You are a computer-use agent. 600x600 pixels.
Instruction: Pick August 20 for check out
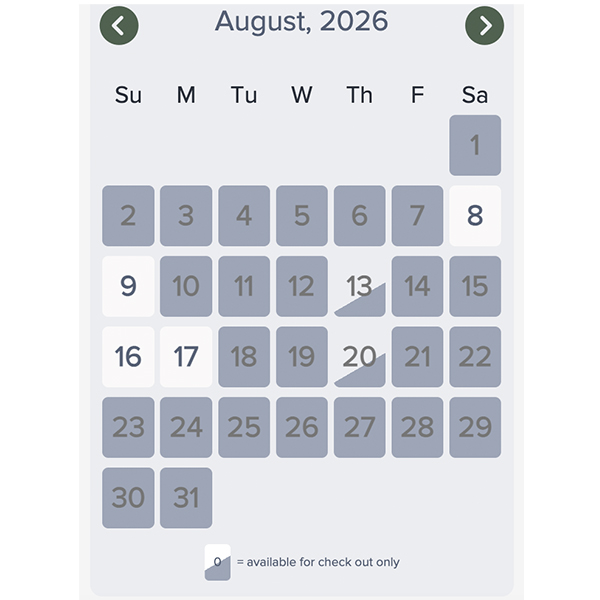click(359, 357)
